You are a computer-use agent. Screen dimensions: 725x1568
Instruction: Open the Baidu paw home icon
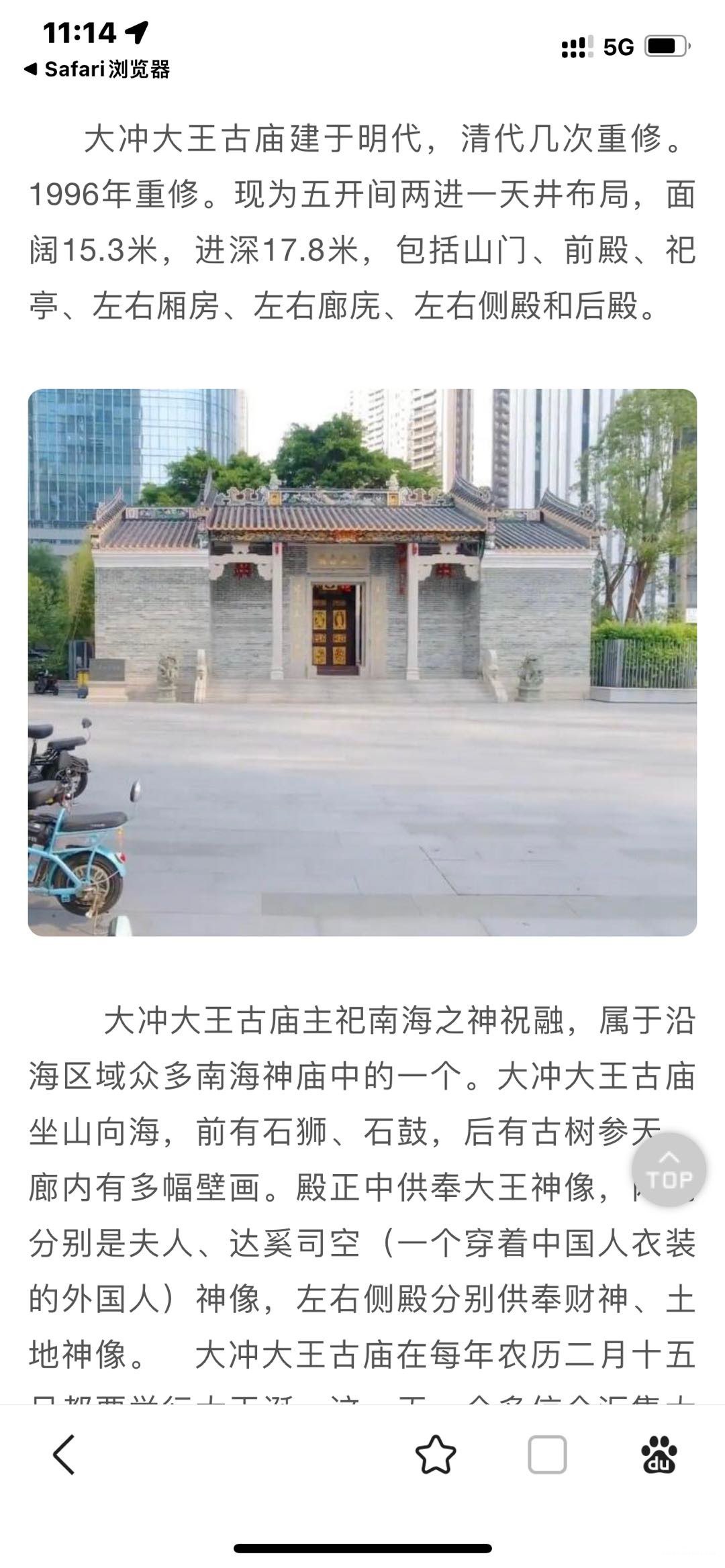point(659,1455)
